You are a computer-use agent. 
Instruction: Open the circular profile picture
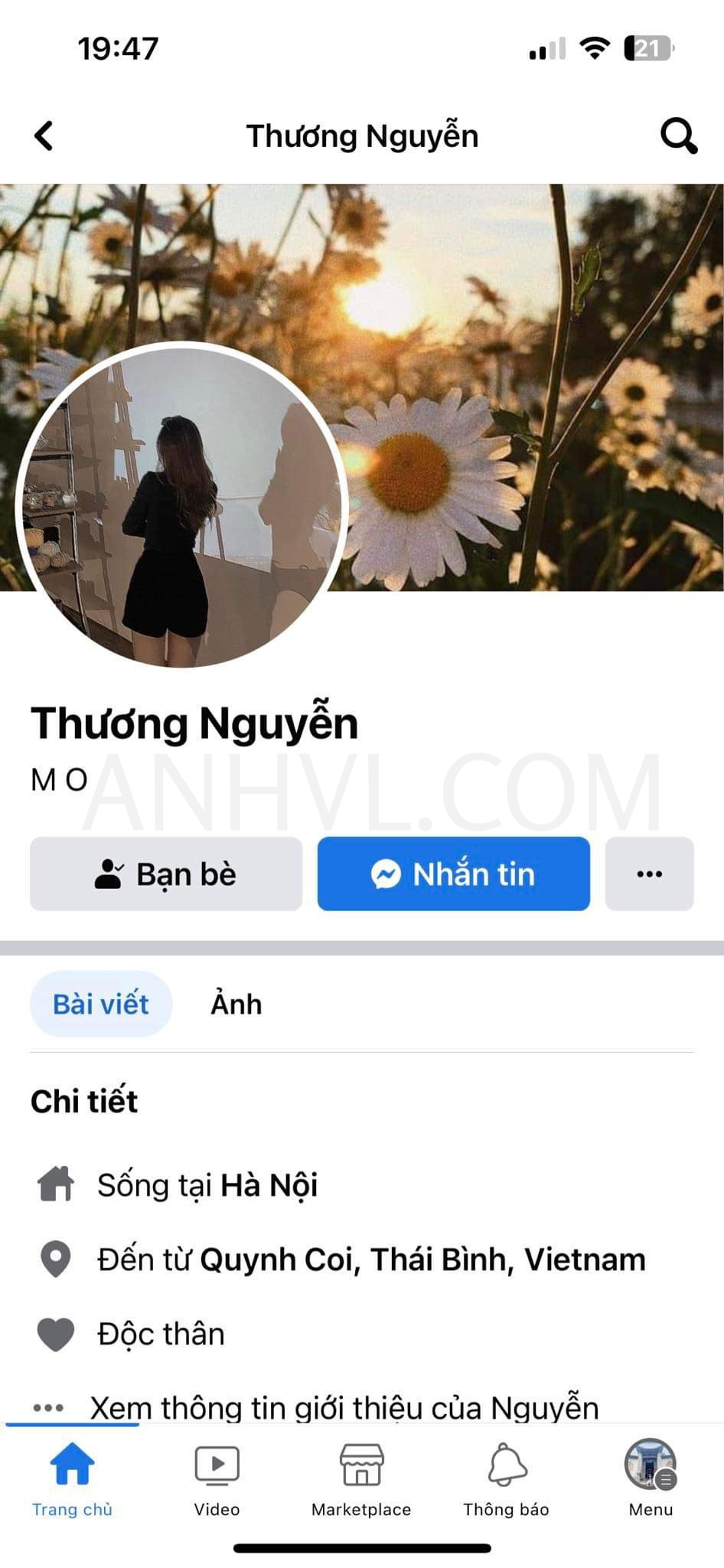point(182,505)
